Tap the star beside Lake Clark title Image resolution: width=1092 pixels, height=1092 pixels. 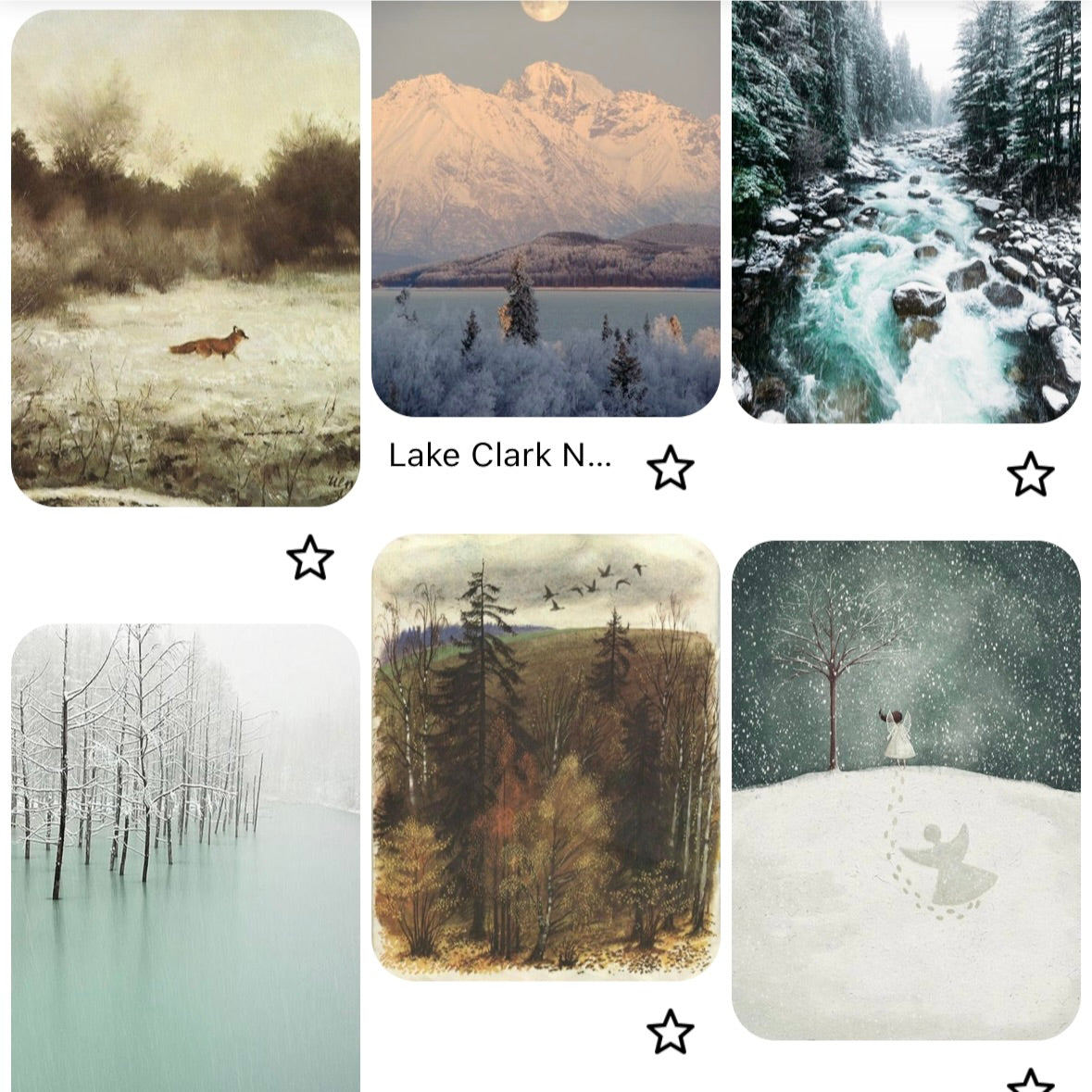point(670,469)
